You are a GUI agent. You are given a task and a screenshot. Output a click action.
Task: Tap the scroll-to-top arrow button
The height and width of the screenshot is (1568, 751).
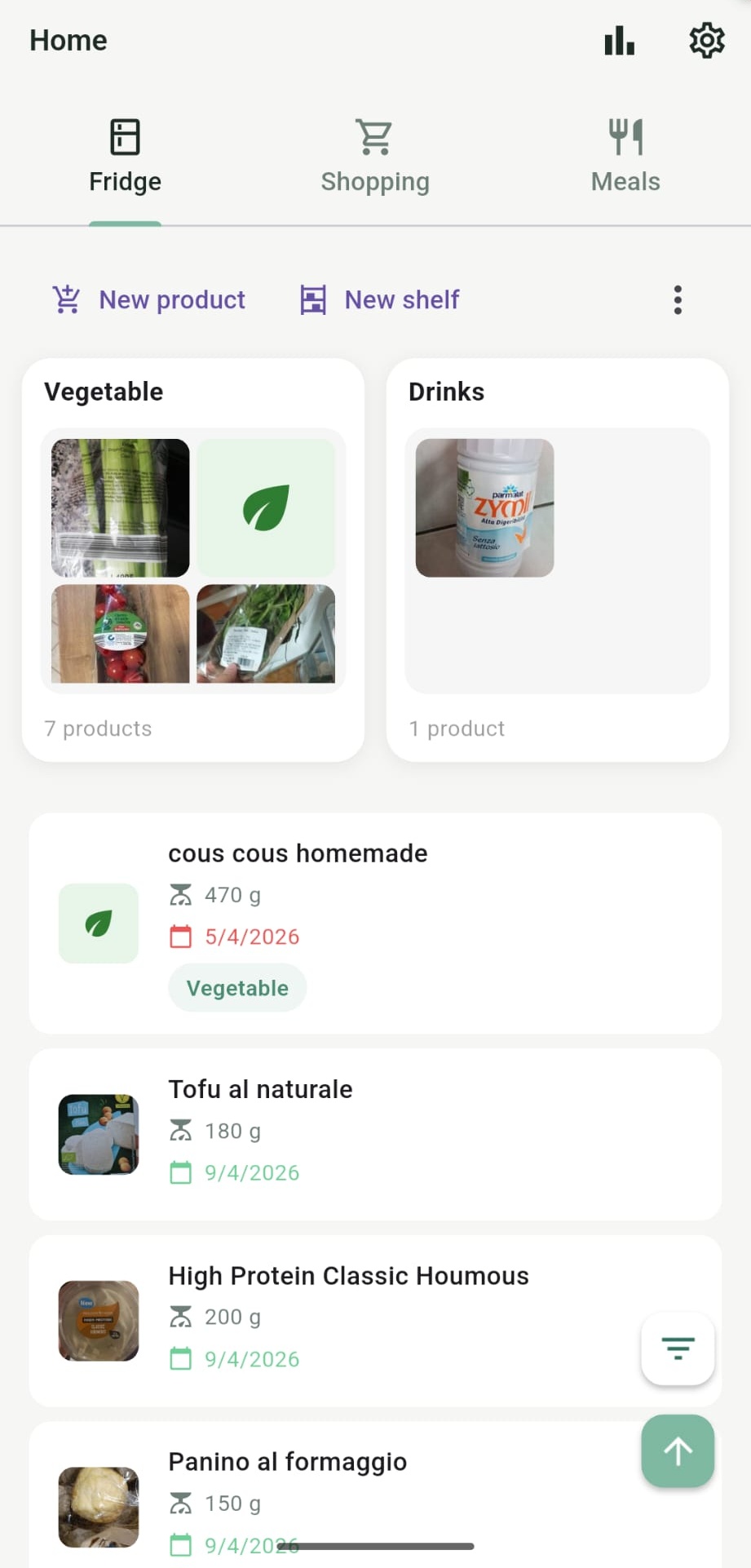(677, 1451)
